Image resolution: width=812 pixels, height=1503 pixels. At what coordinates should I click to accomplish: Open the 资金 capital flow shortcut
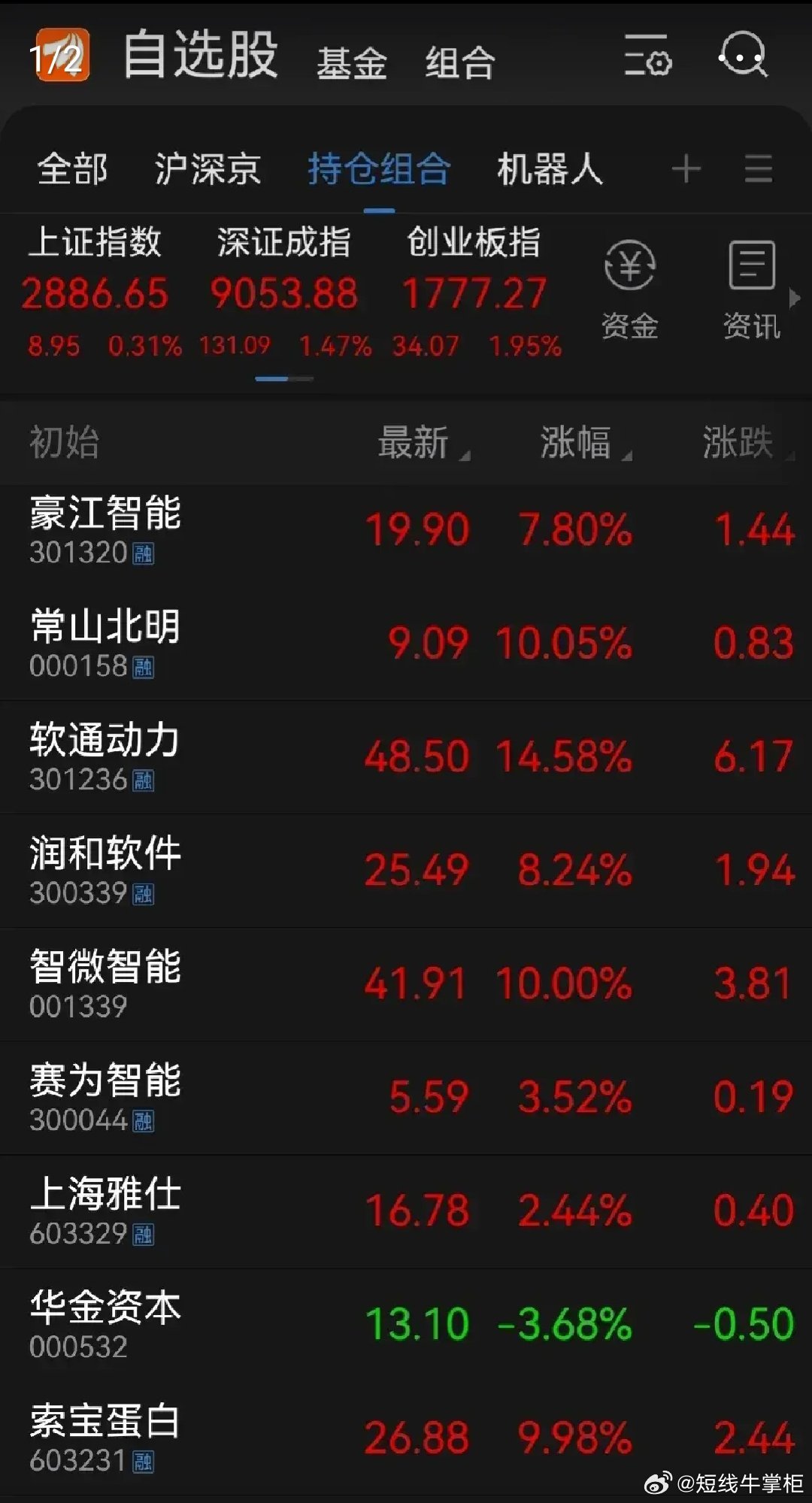pos(630,289)
